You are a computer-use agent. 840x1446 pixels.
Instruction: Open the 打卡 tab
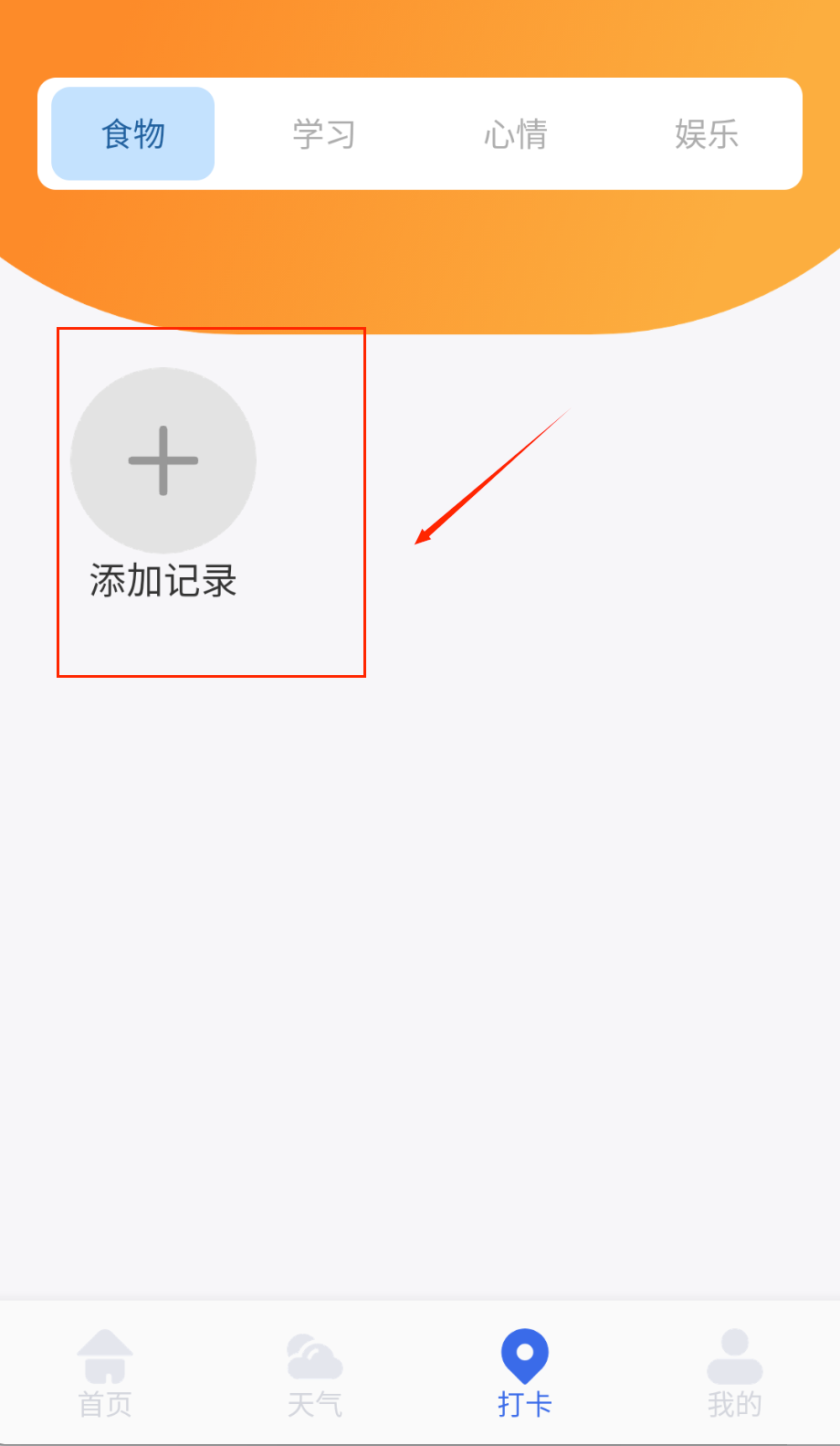tap(525, 1372)
